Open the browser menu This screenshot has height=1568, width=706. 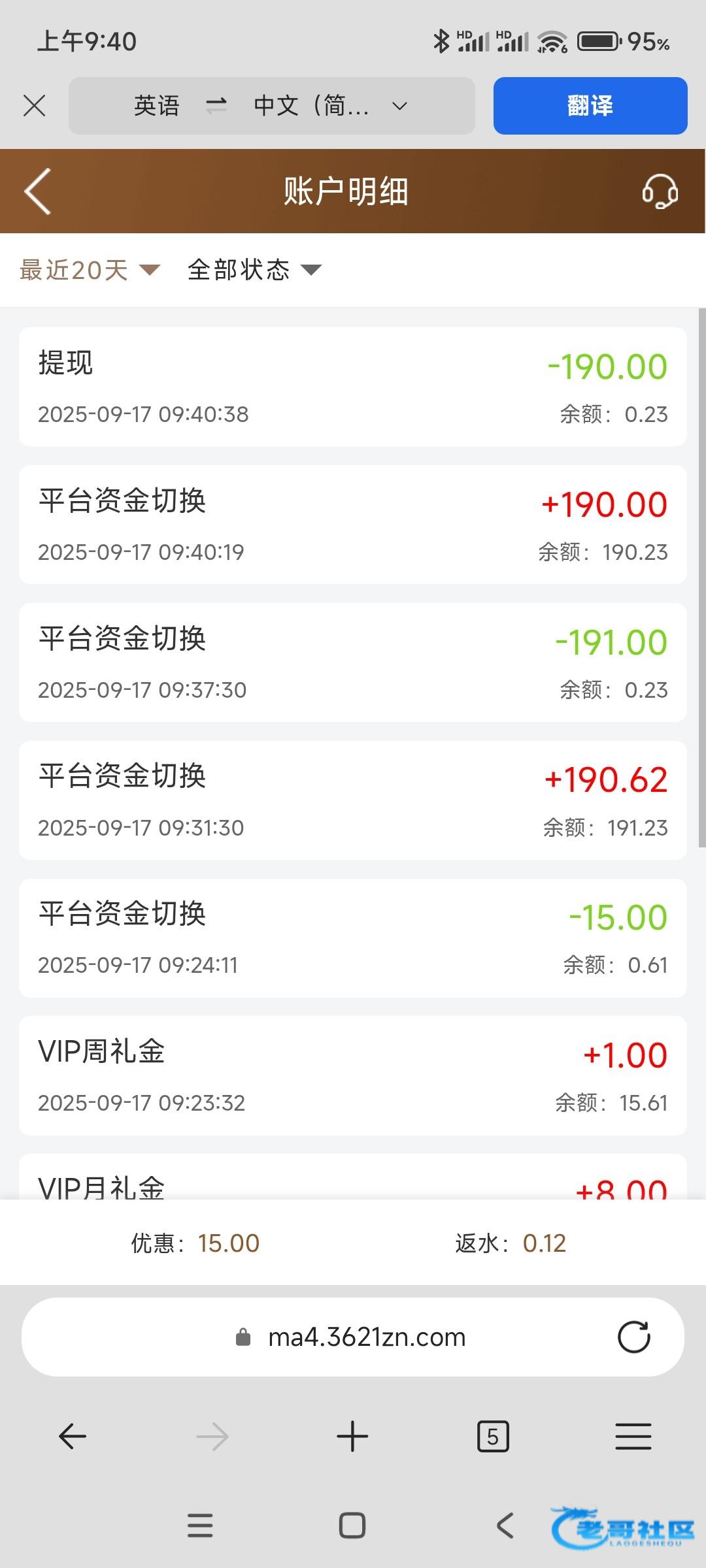click(633, 1436)
